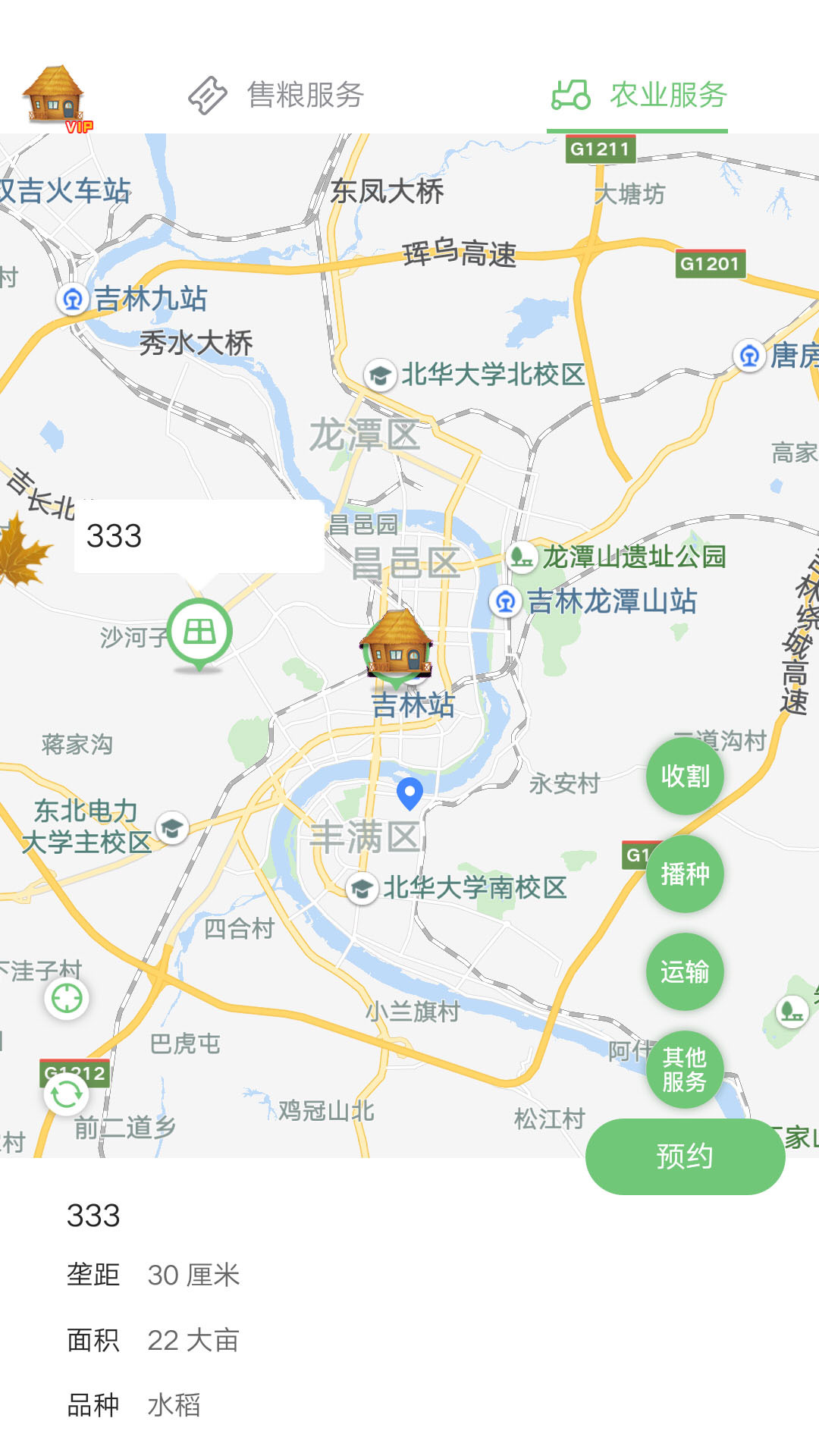Screen dimensions: 819x1456
Task: Tap the hut marker near 吉林站
Action: [397, 645]
